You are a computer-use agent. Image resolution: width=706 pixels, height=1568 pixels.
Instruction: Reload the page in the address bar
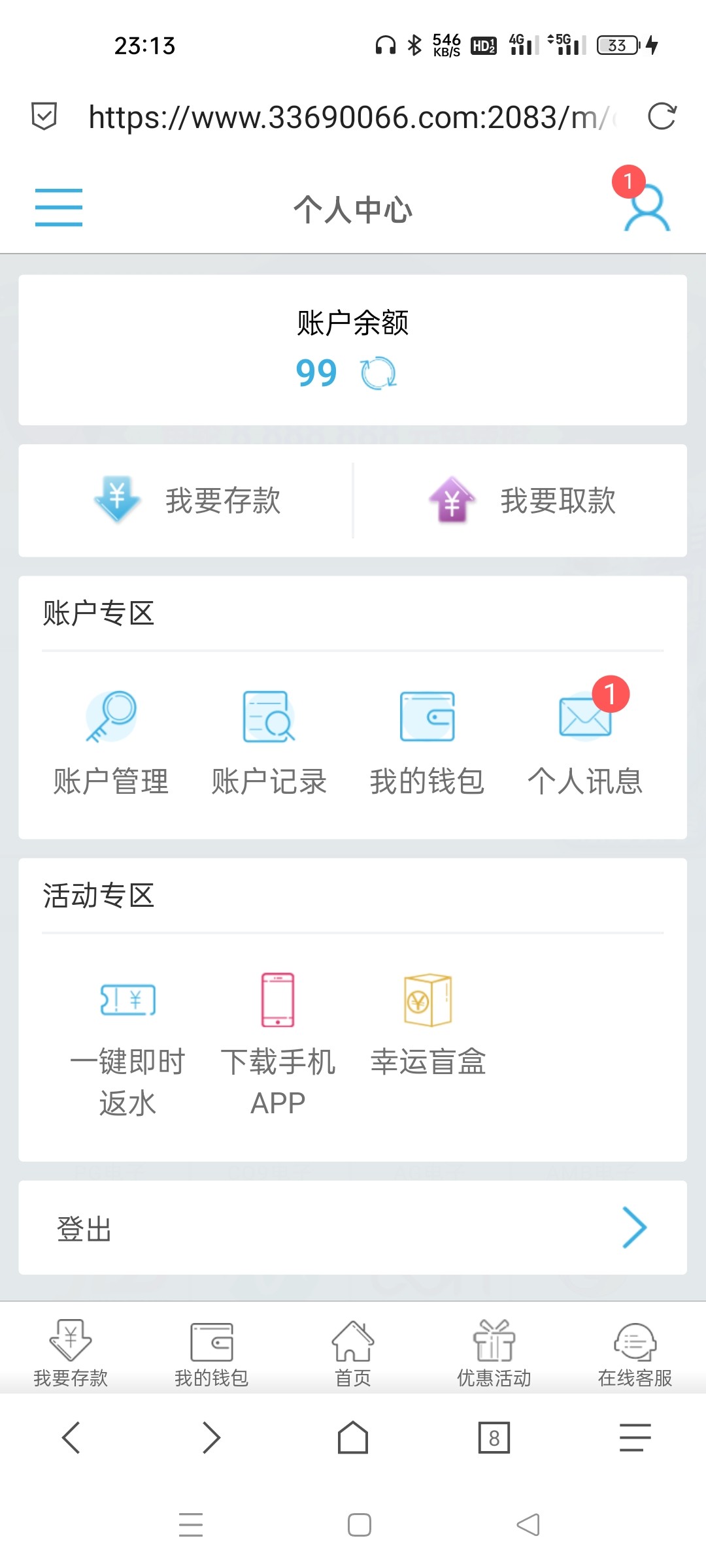point(662,117)
